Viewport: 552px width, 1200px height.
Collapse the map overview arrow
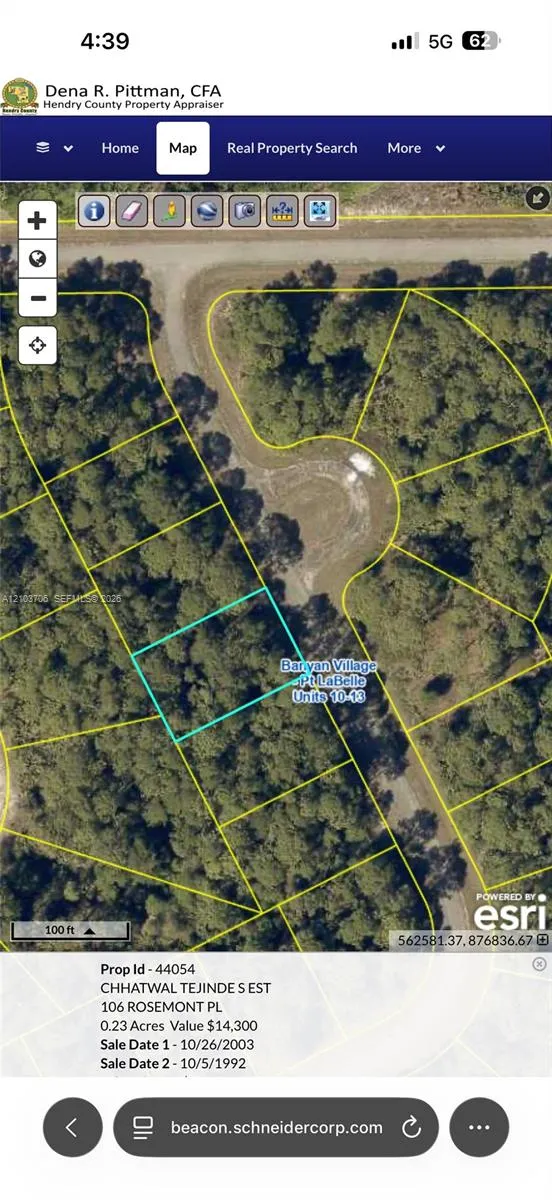coord(538,197)
